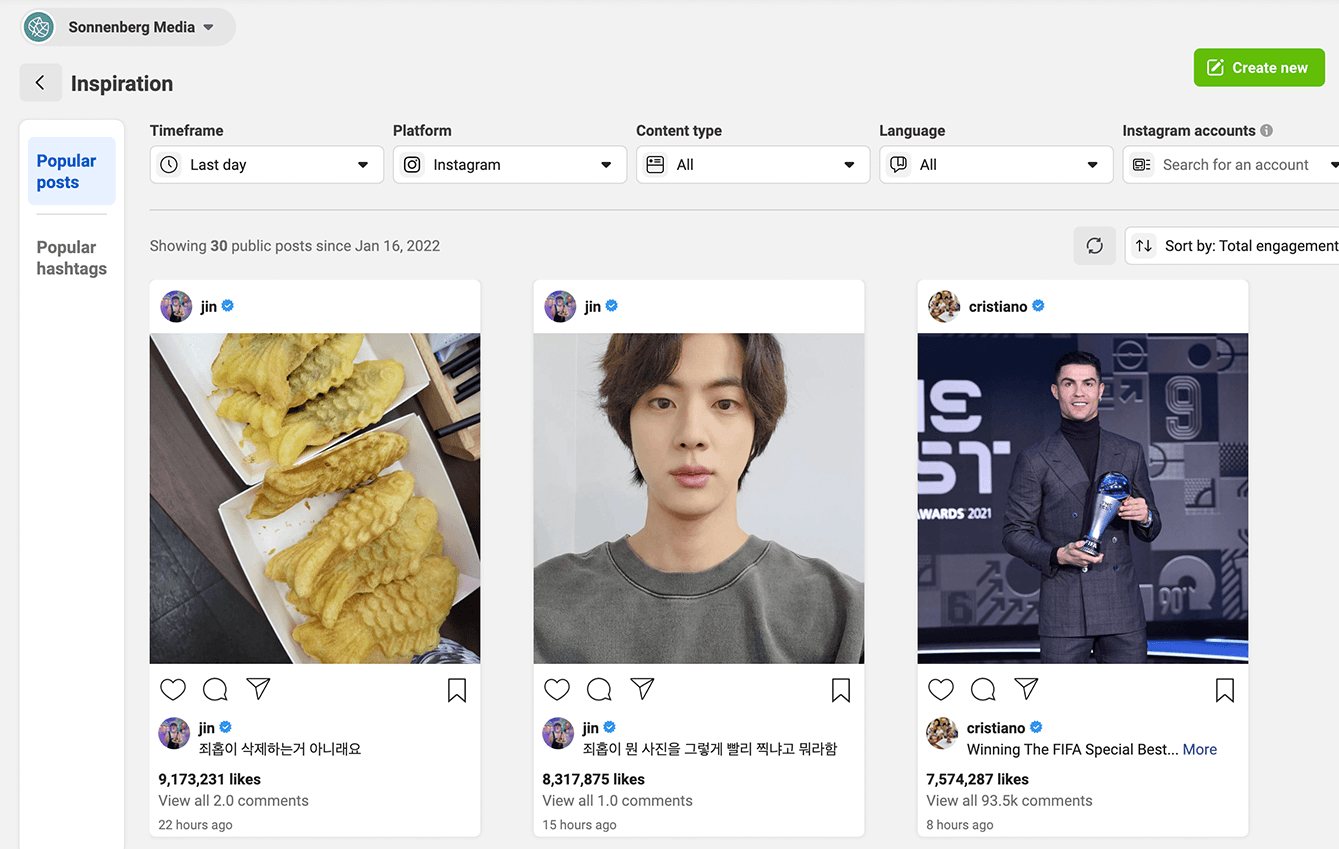The image size is (1339, 849).
Task: Bookmark jin's post with 9,173,231 likes
Action: tap(457, 690)
